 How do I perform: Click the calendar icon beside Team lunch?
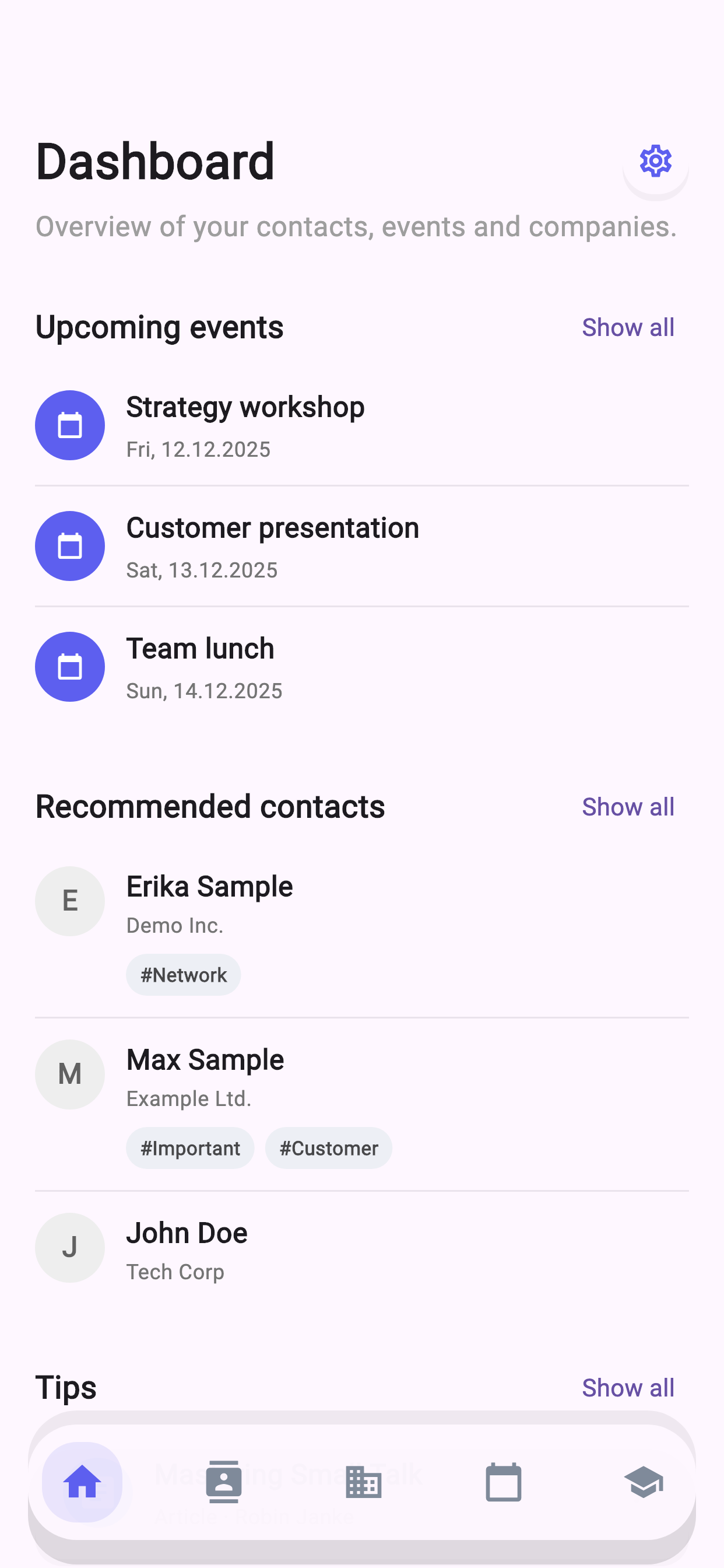point(70,667)
